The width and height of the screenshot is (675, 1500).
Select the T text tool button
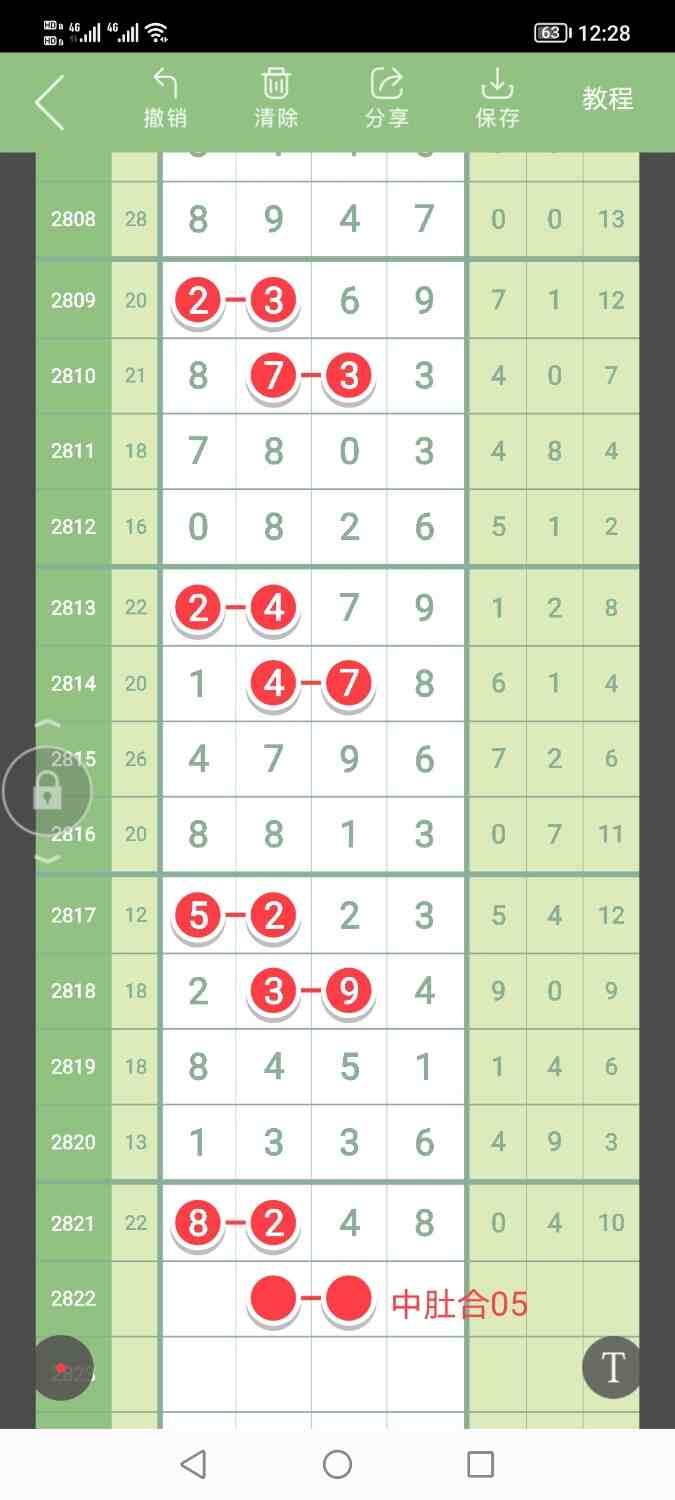611,1367
